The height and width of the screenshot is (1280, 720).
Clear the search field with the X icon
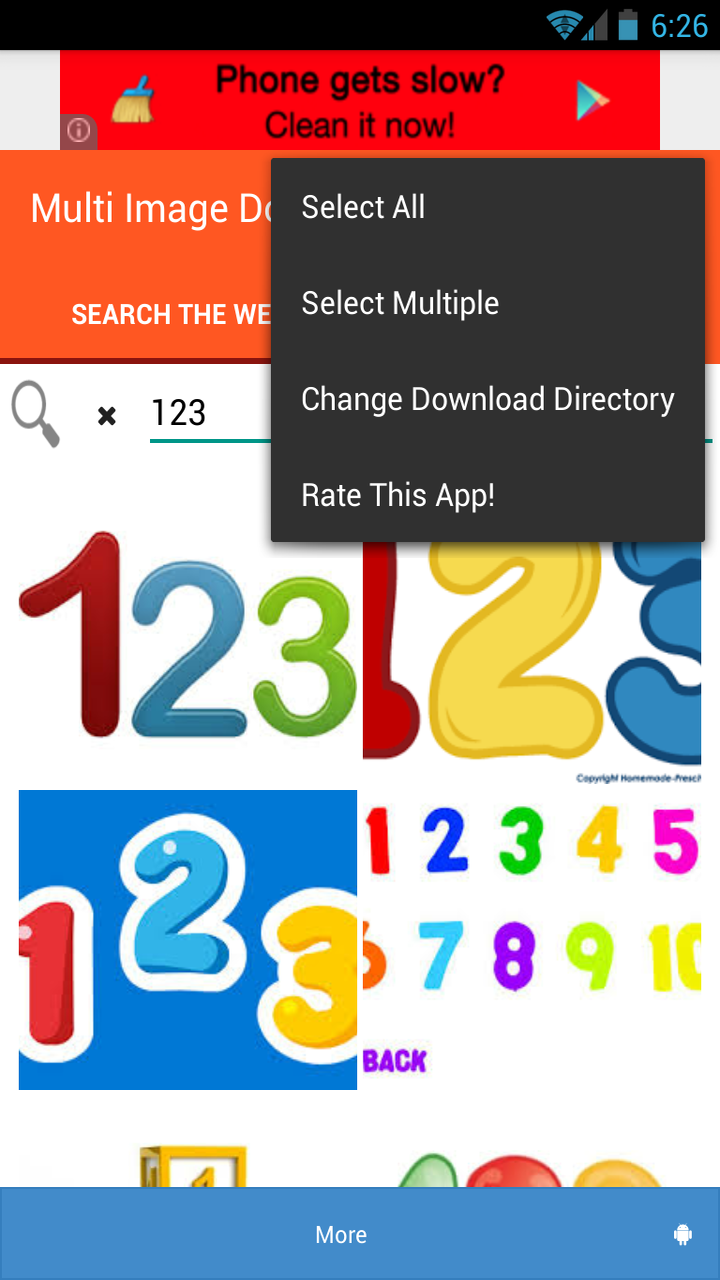point(105,414)
